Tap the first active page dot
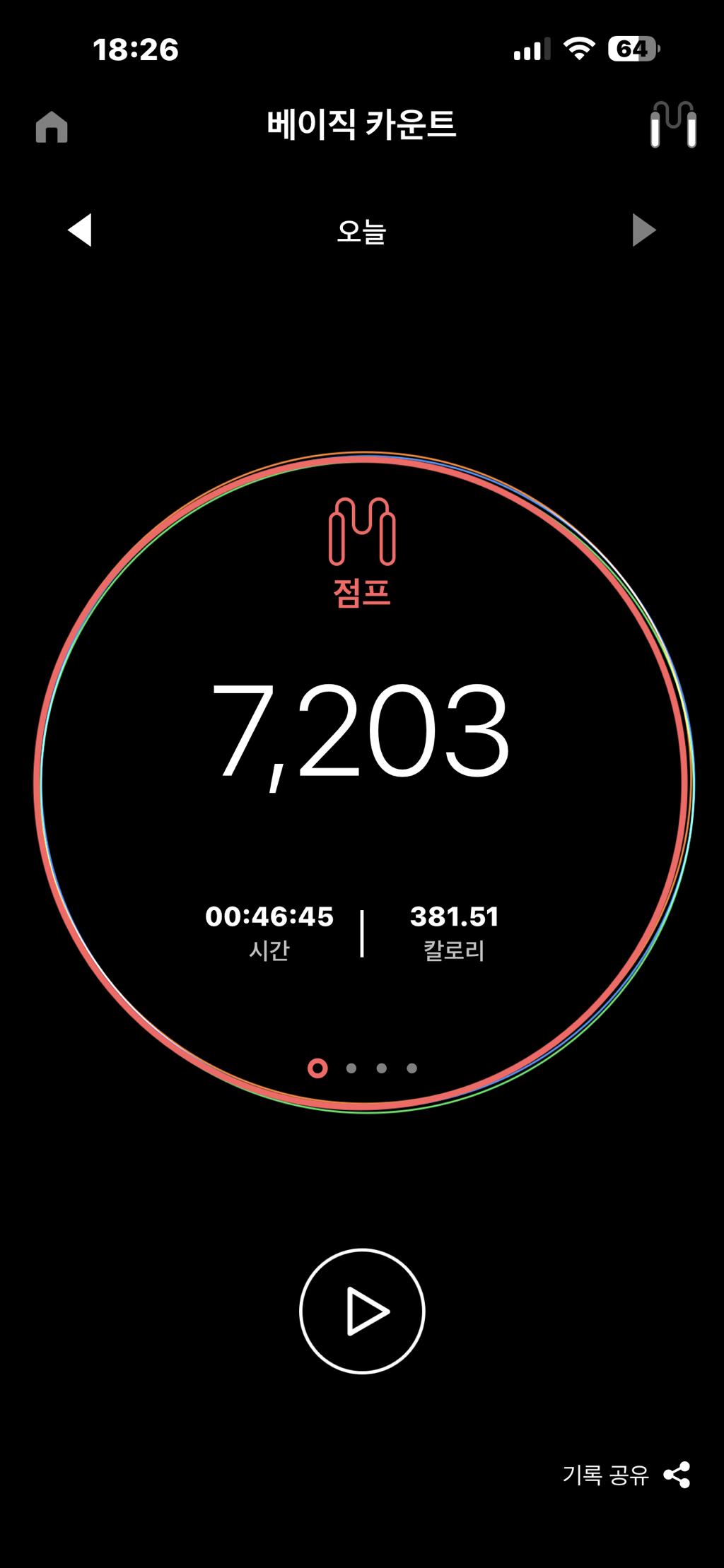Screen dimensions: 724x1568 318,1069
